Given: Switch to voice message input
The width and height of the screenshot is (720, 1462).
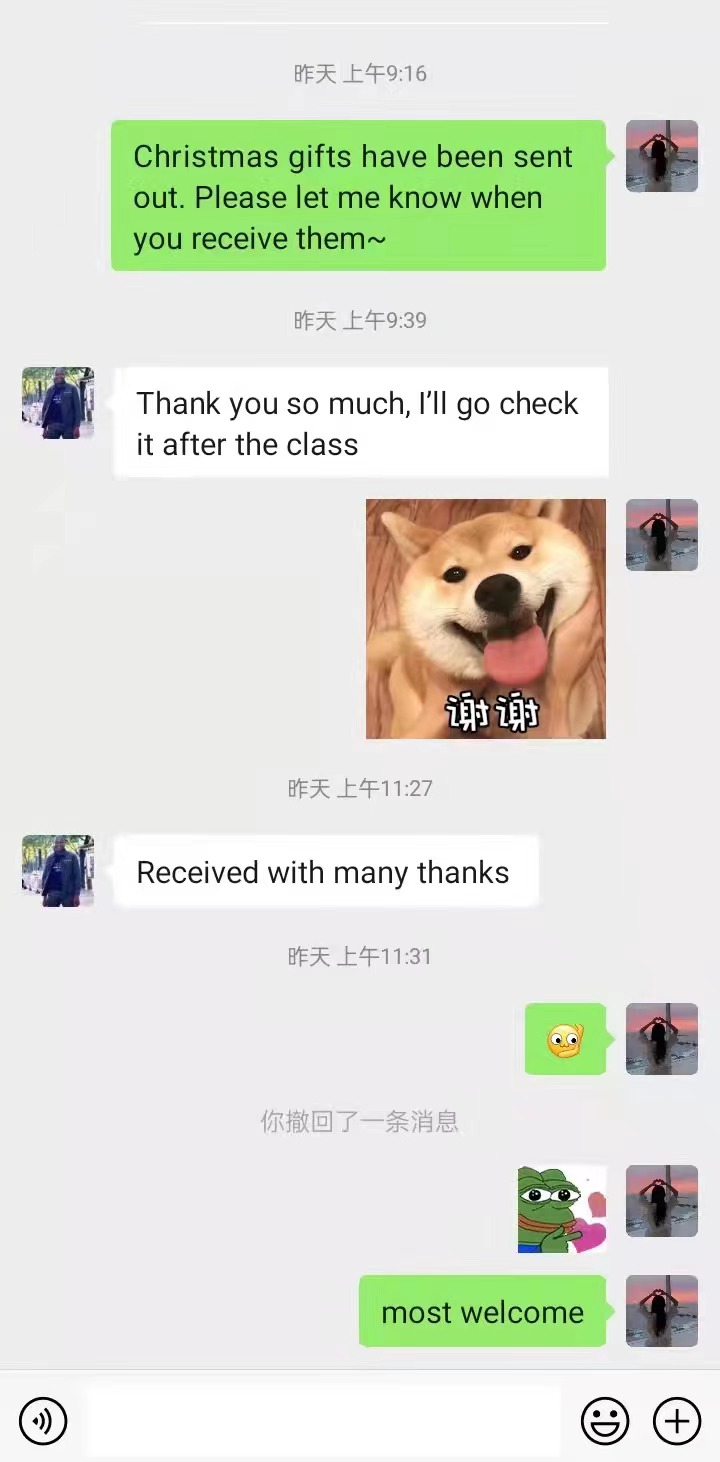Looking at the screenshot, I should tap(43, 1421).
